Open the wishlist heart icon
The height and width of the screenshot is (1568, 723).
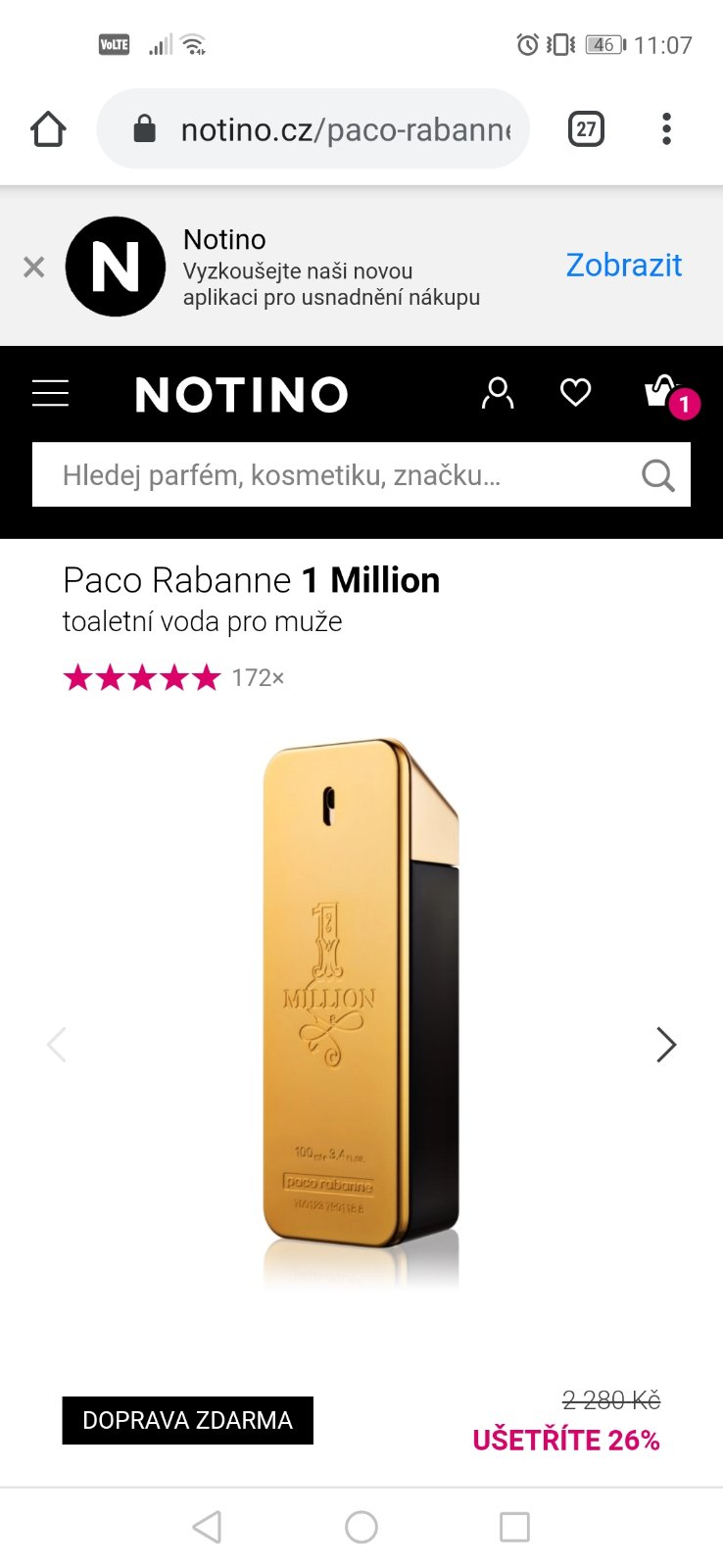tap(575, 393)
